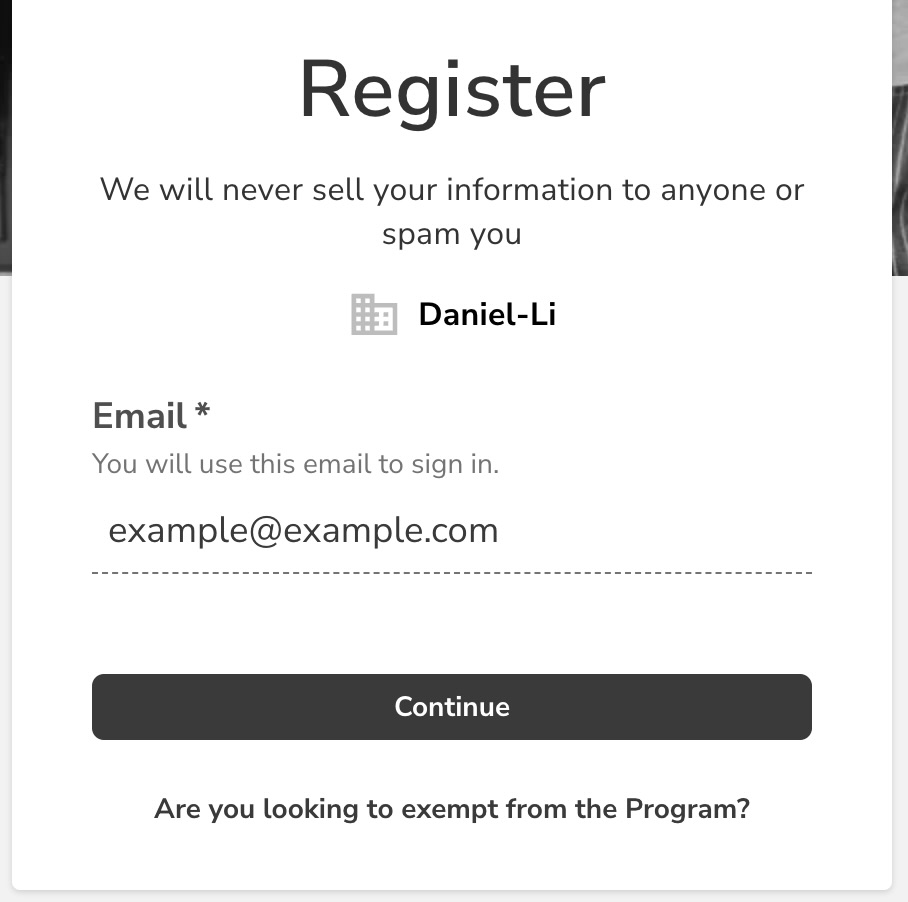Tap the Continue button
Image resolution: width=908 pixels, height=902 pixels.
(x=451, y=707)
